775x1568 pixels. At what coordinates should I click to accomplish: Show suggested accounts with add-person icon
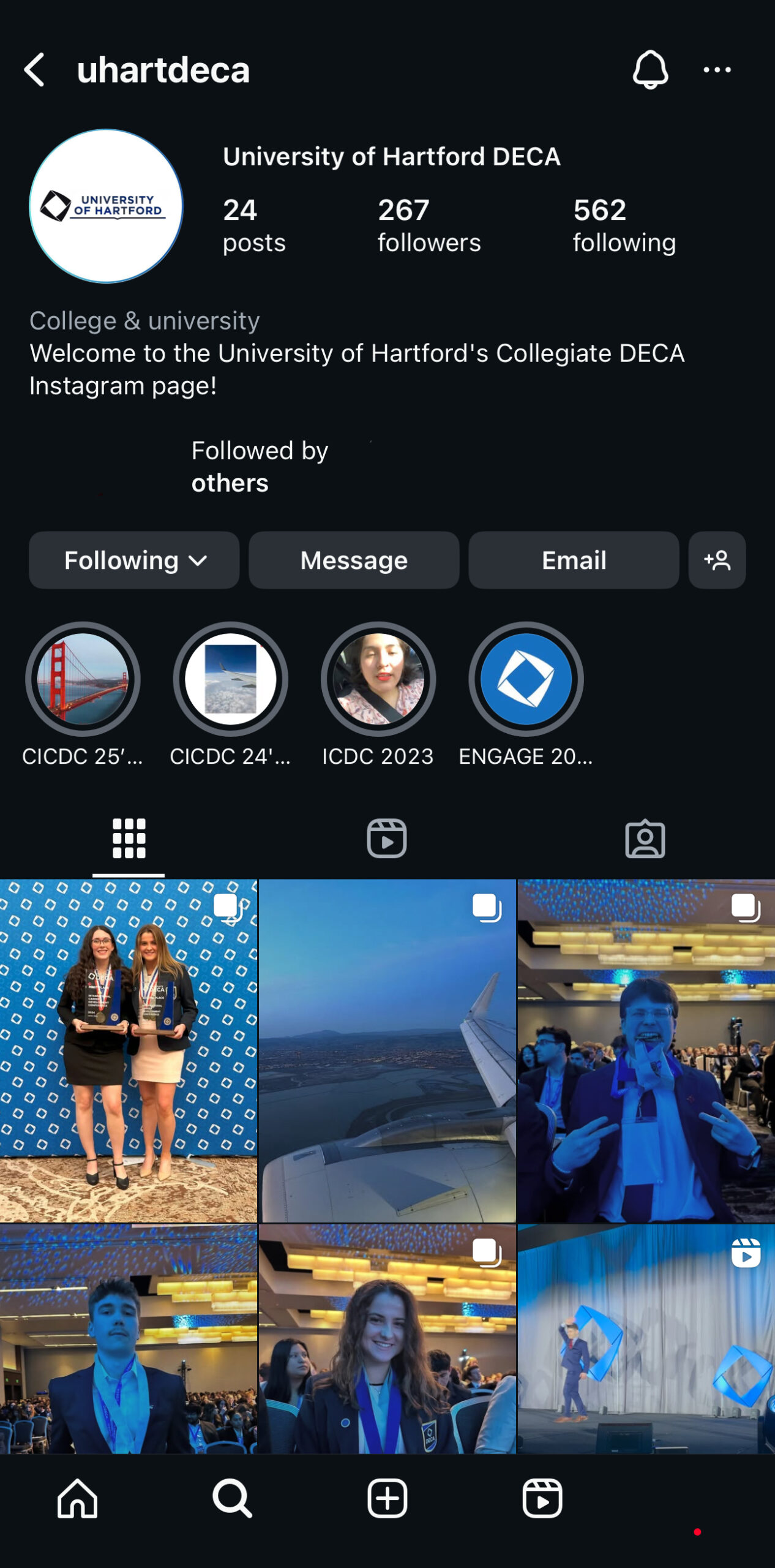tap(717, 560)
